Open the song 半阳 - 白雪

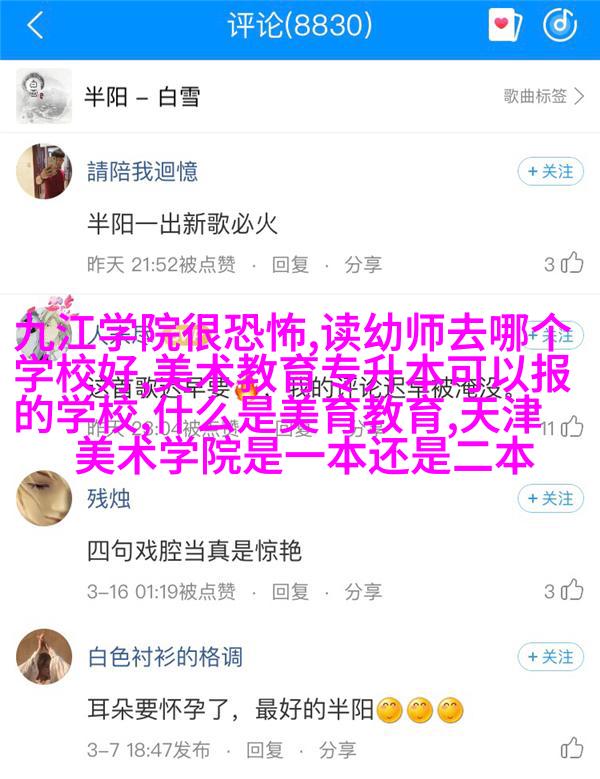tap(141, 97)
